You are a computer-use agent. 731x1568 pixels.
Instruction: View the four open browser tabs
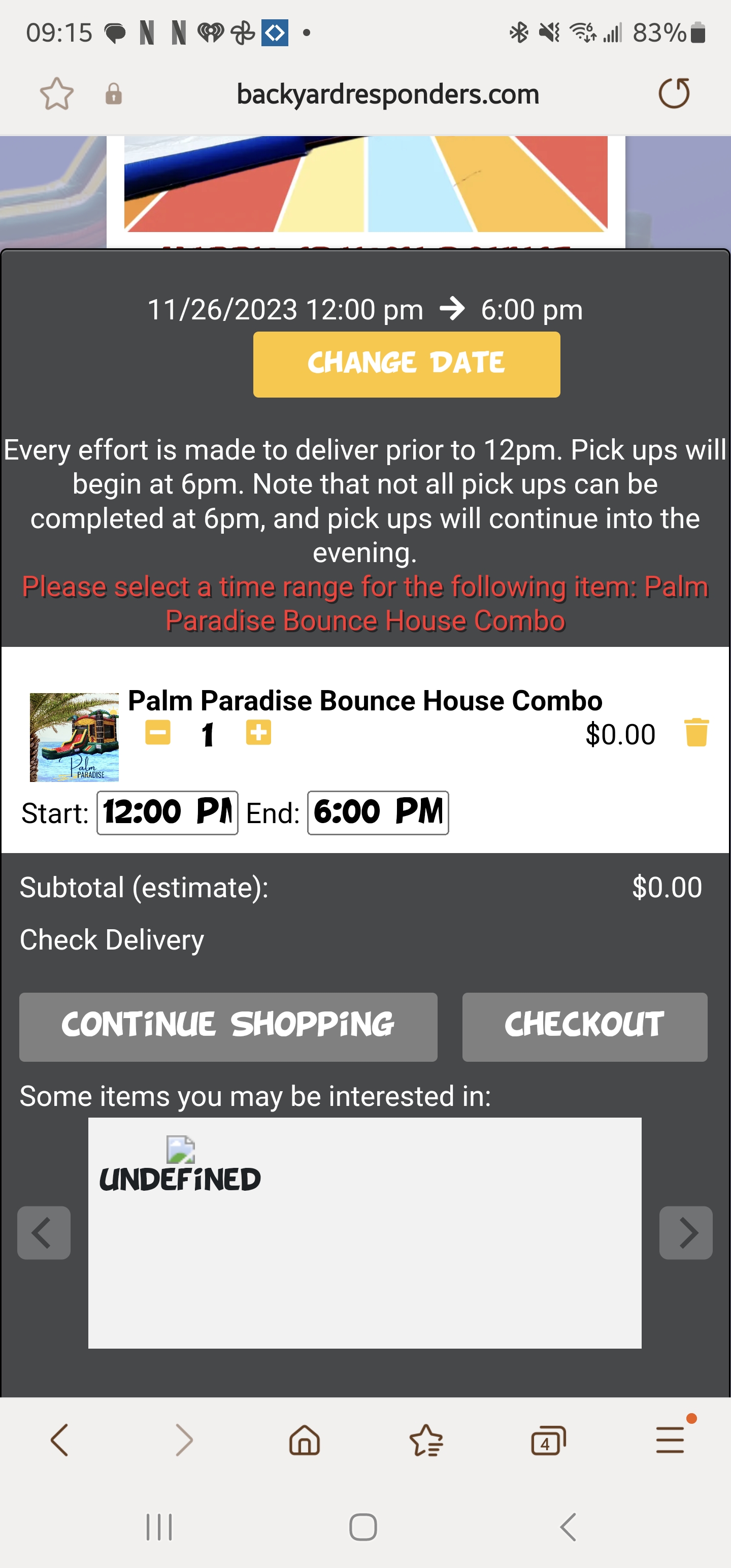(x=548, y=1440)
